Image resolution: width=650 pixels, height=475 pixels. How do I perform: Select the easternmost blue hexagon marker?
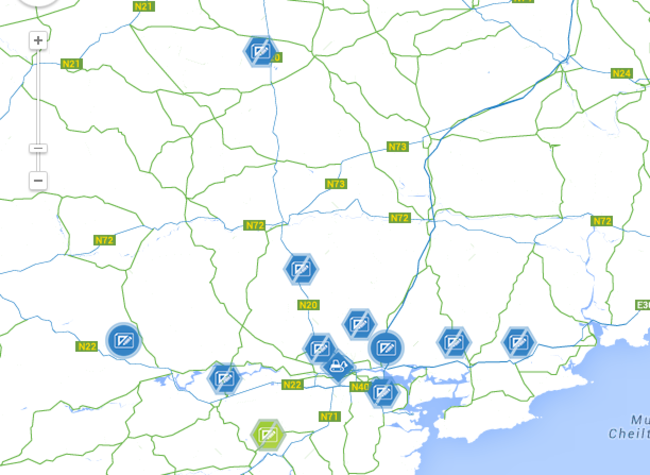click(x=517, y=343)
